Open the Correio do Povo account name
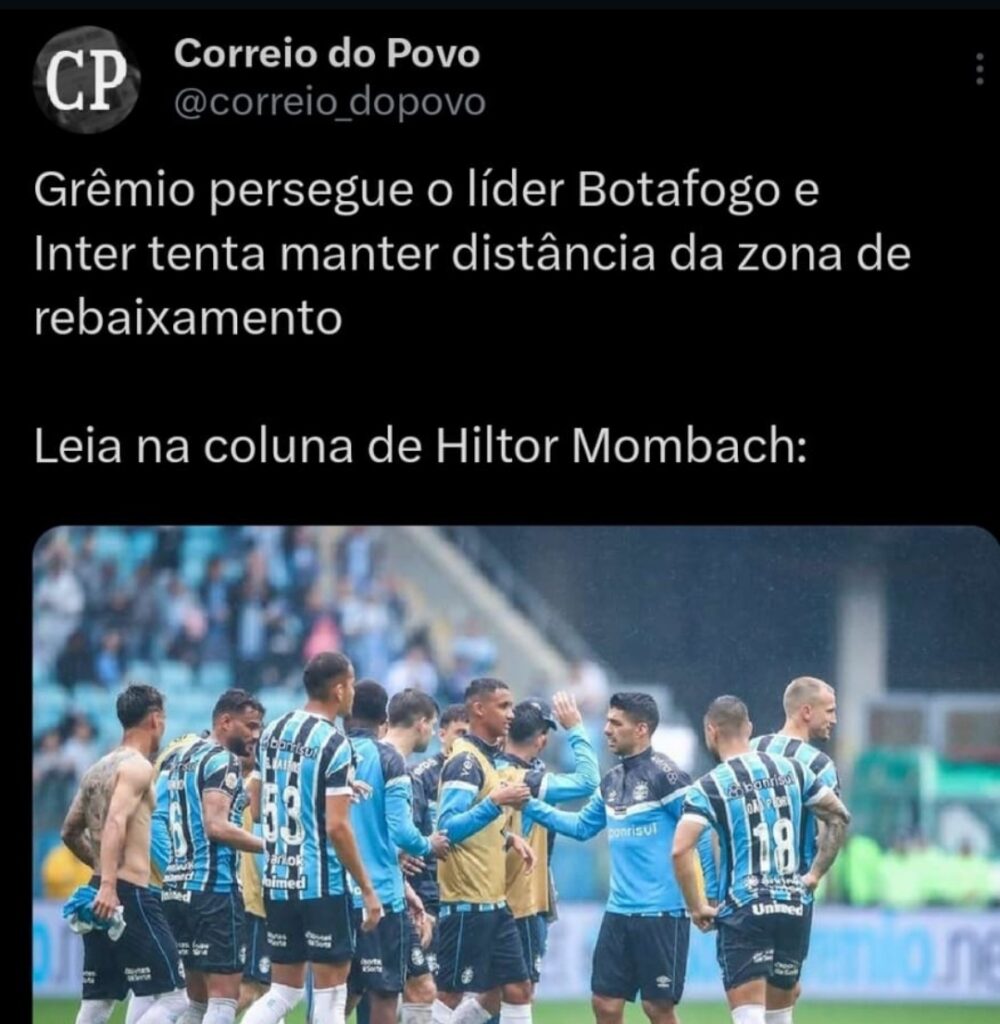 point(327,55)
